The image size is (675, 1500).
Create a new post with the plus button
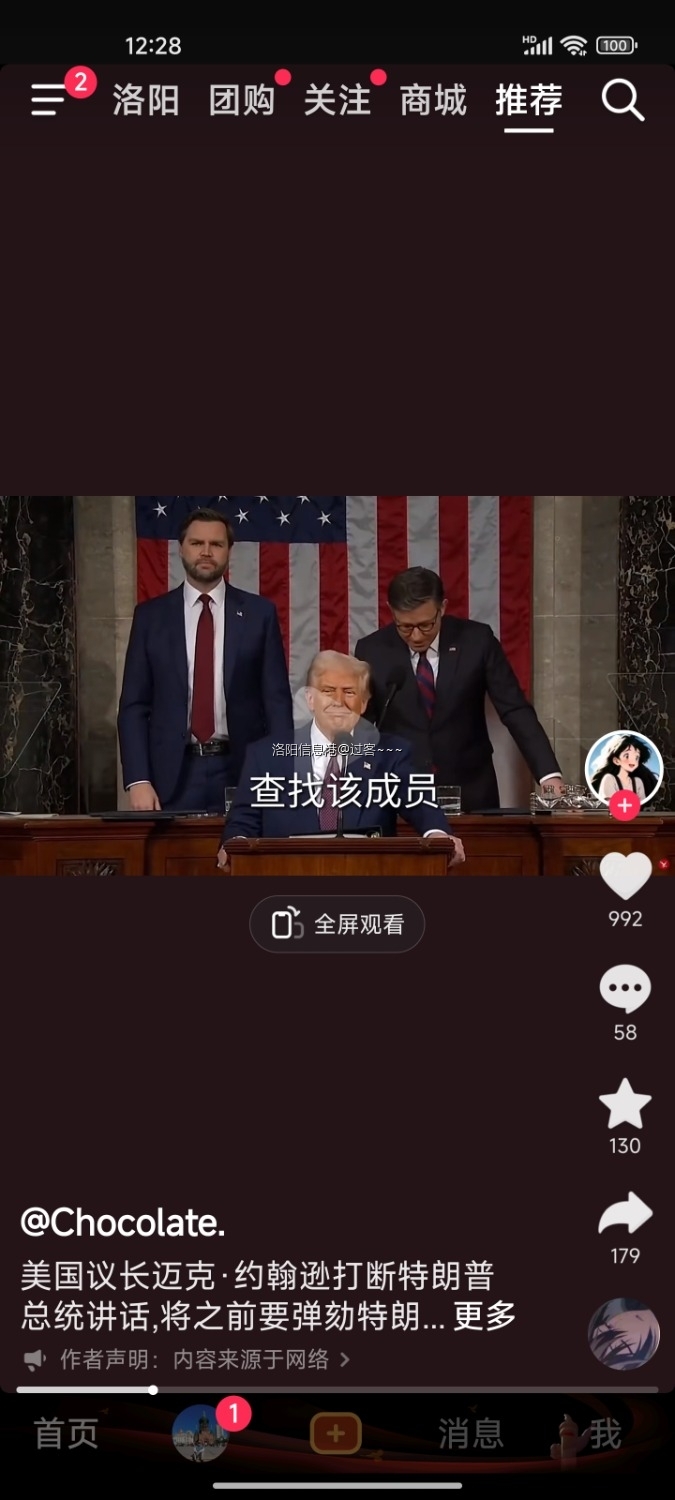[336, 1434]
